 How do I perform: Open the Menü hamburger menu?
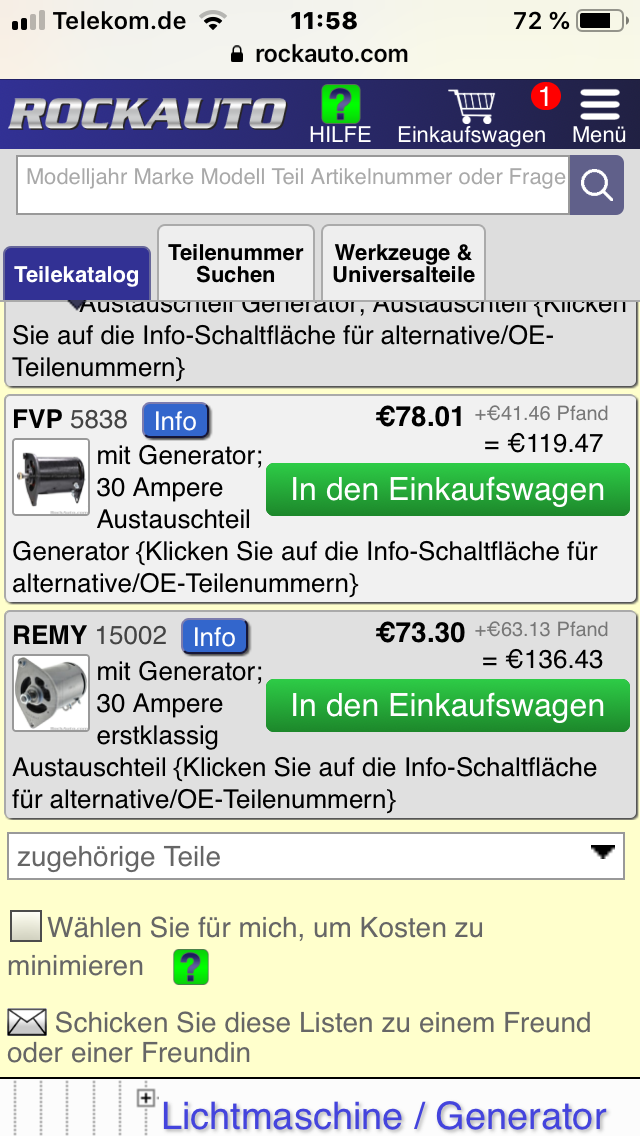point(599,116)
